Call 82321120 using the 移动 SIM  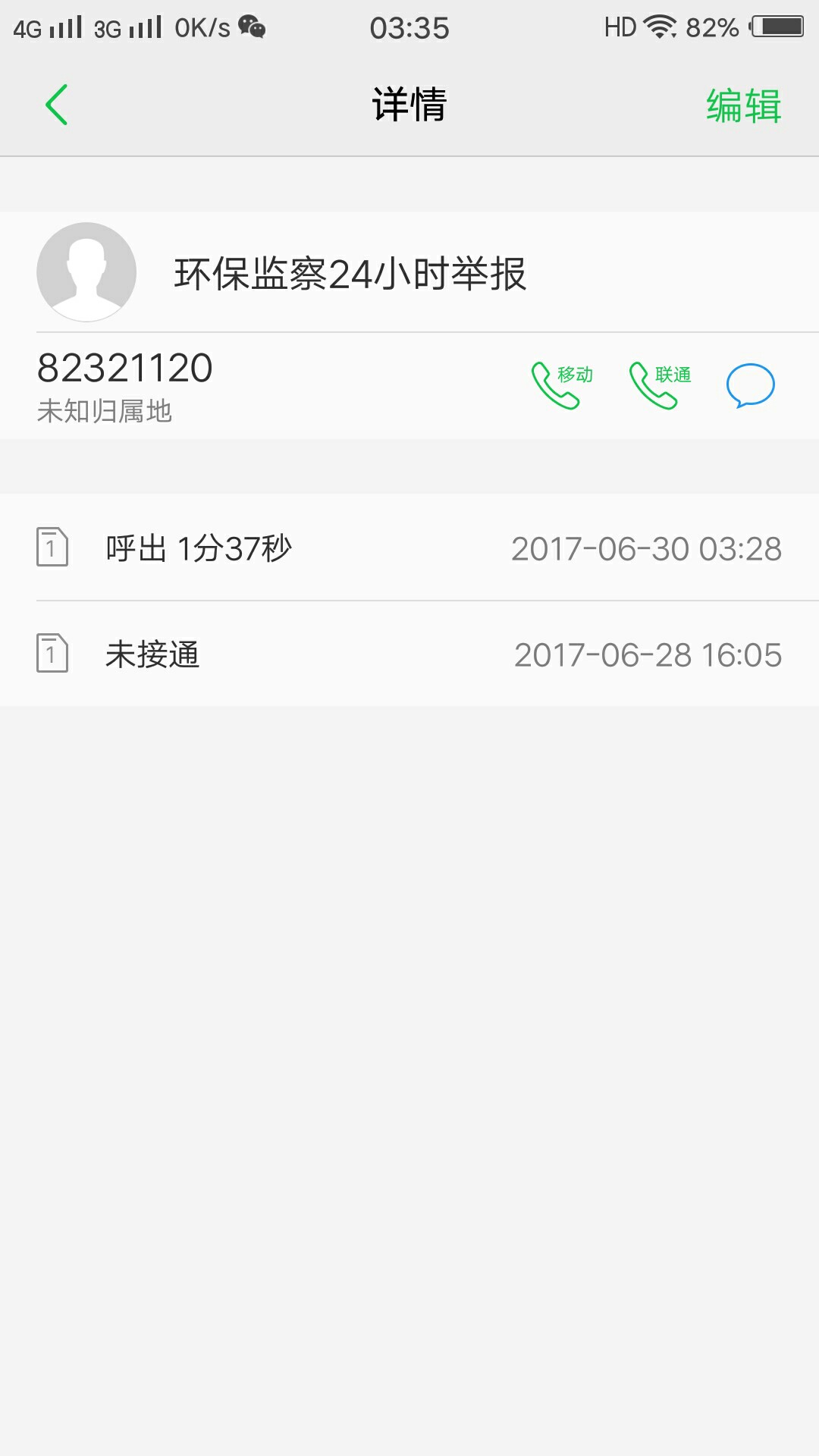click(562, 385)
